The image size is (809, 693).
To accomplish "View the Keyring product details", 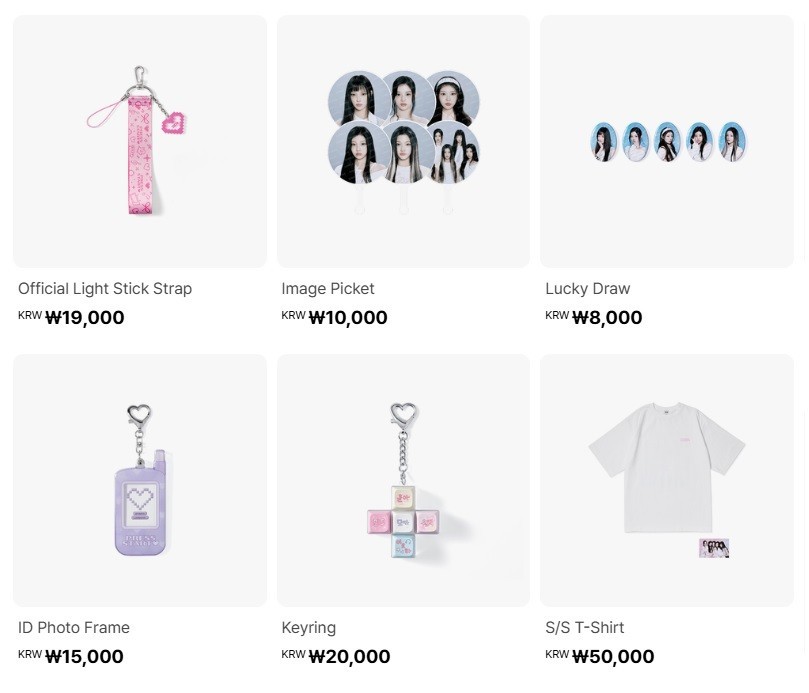I will coord(403,480).
